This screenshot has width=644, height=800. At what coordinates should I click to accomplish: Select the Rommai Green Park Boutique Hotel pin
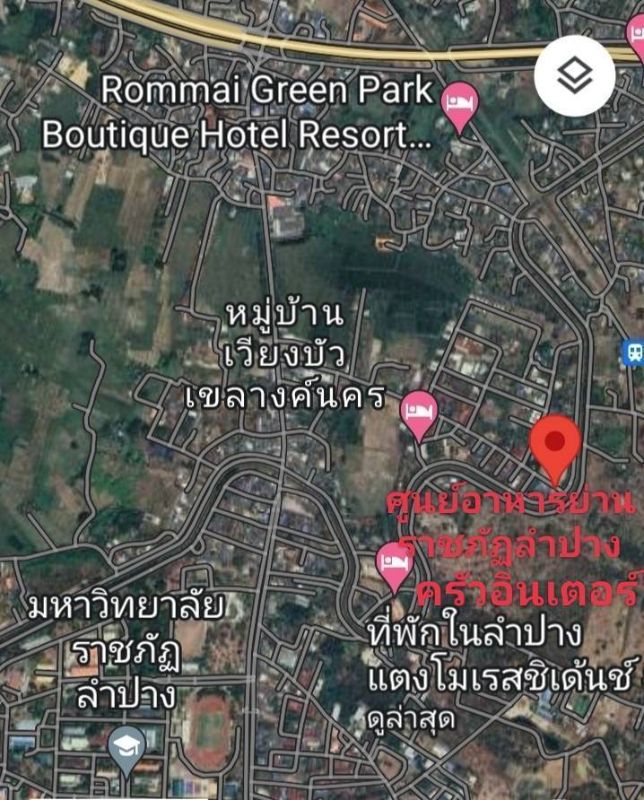pos(459,105)
